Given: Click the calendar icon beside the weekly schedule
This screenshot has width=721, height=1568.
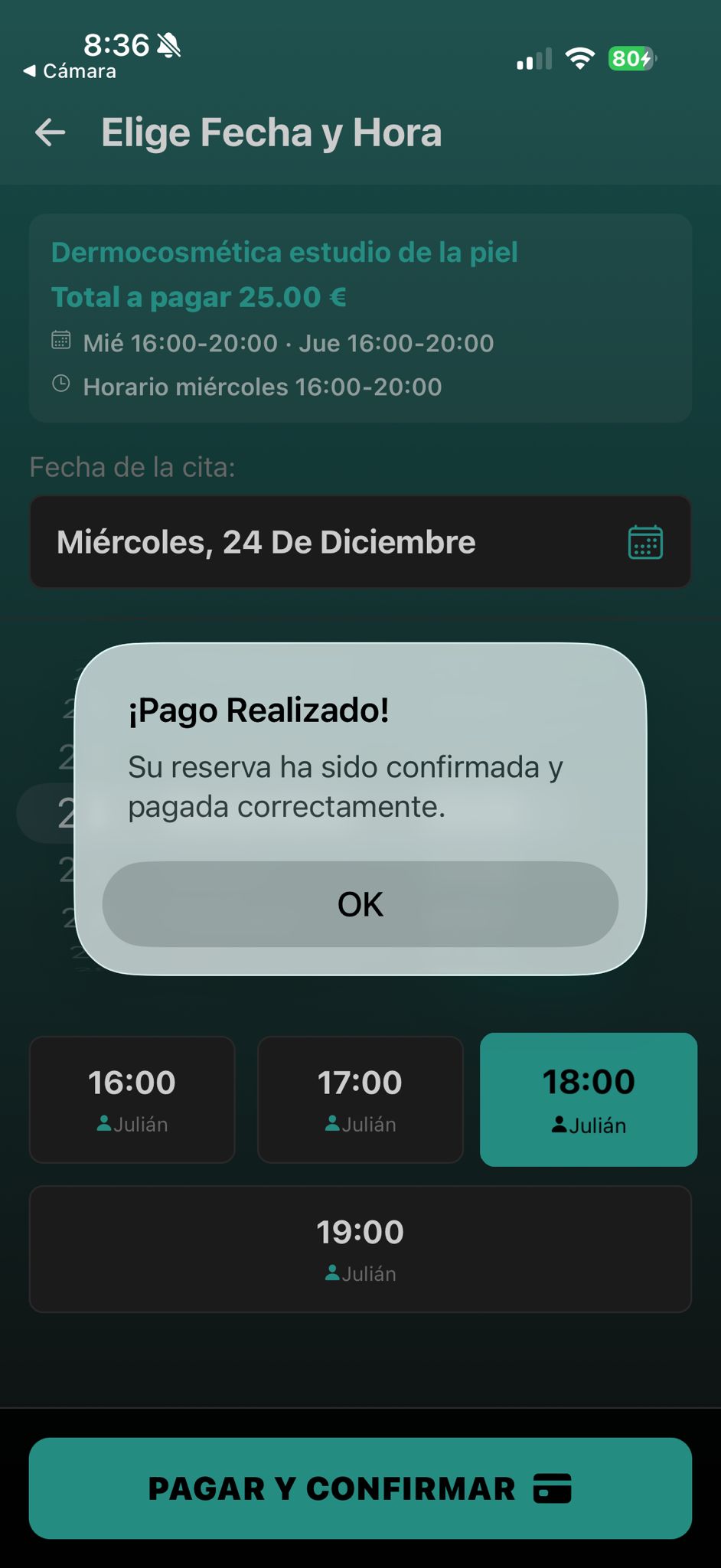Looking at the screenshot, I should pos(60,342).
